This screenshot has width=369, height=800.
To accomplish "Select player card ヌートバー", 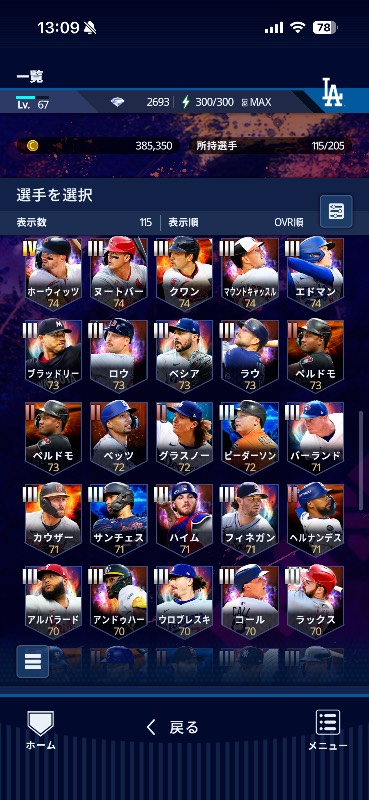I will [x=119, y=274].
